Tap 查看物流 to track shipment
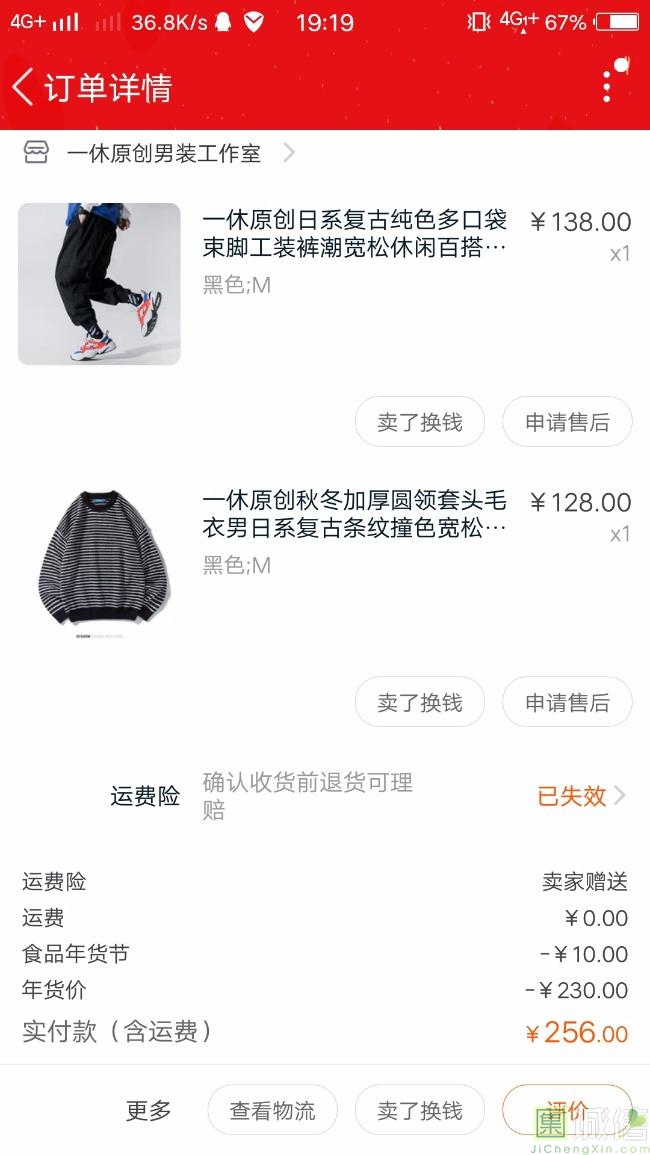650x1155 pixels. [x=272, y=1110]
